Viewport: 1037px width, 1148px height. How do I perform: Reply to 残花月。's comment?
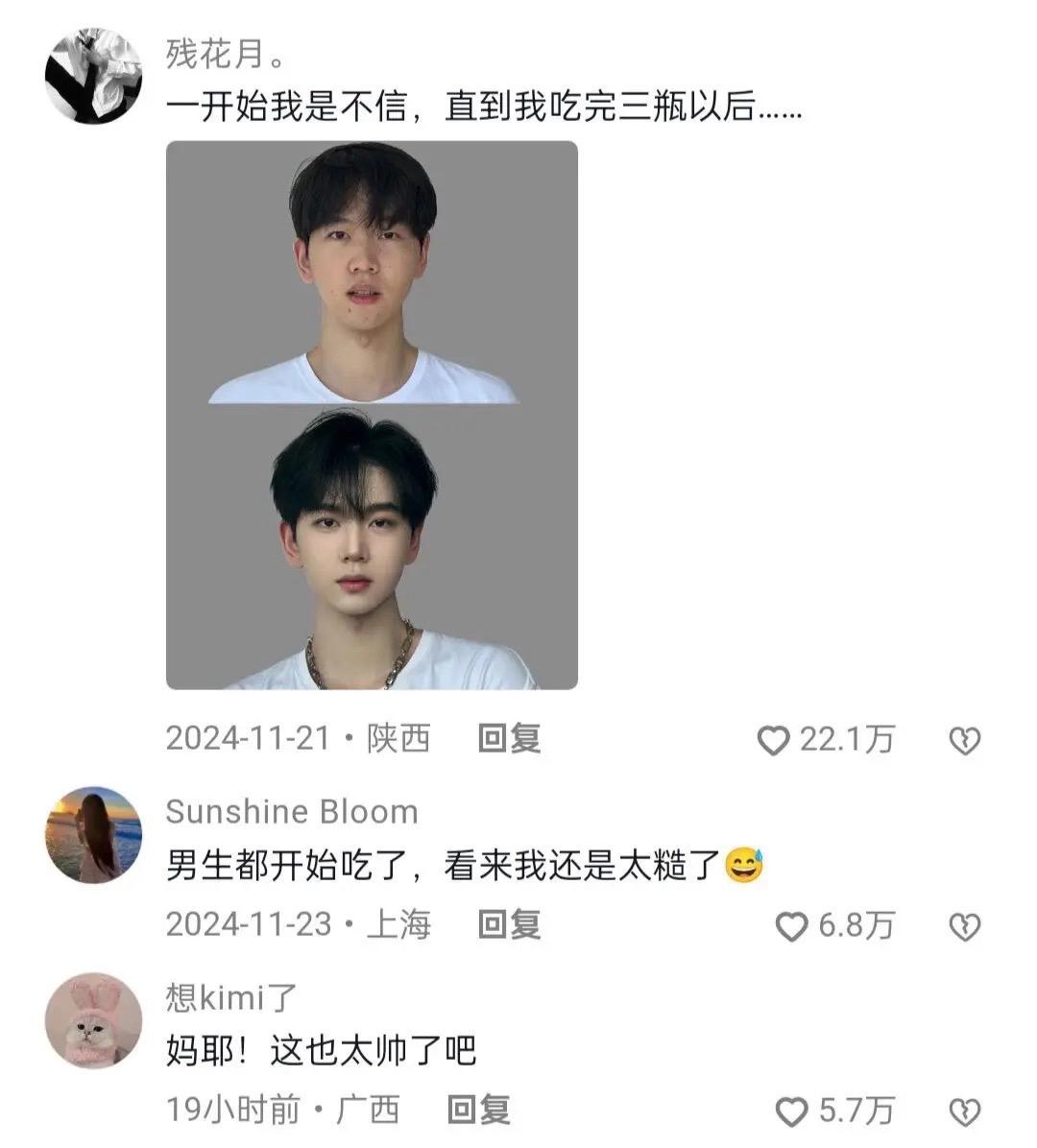[x=509, y=738]
